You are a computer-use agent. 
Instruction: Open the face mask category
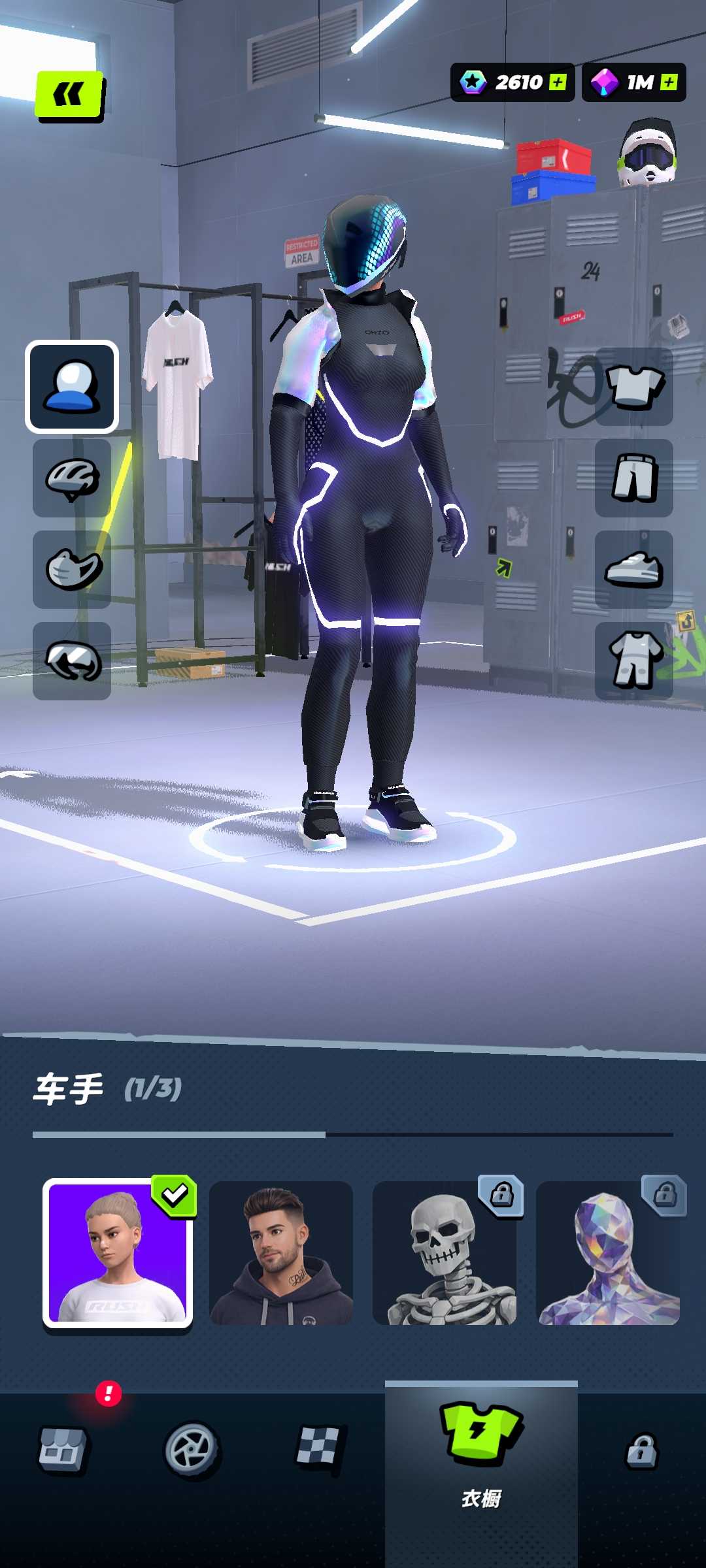72,570
